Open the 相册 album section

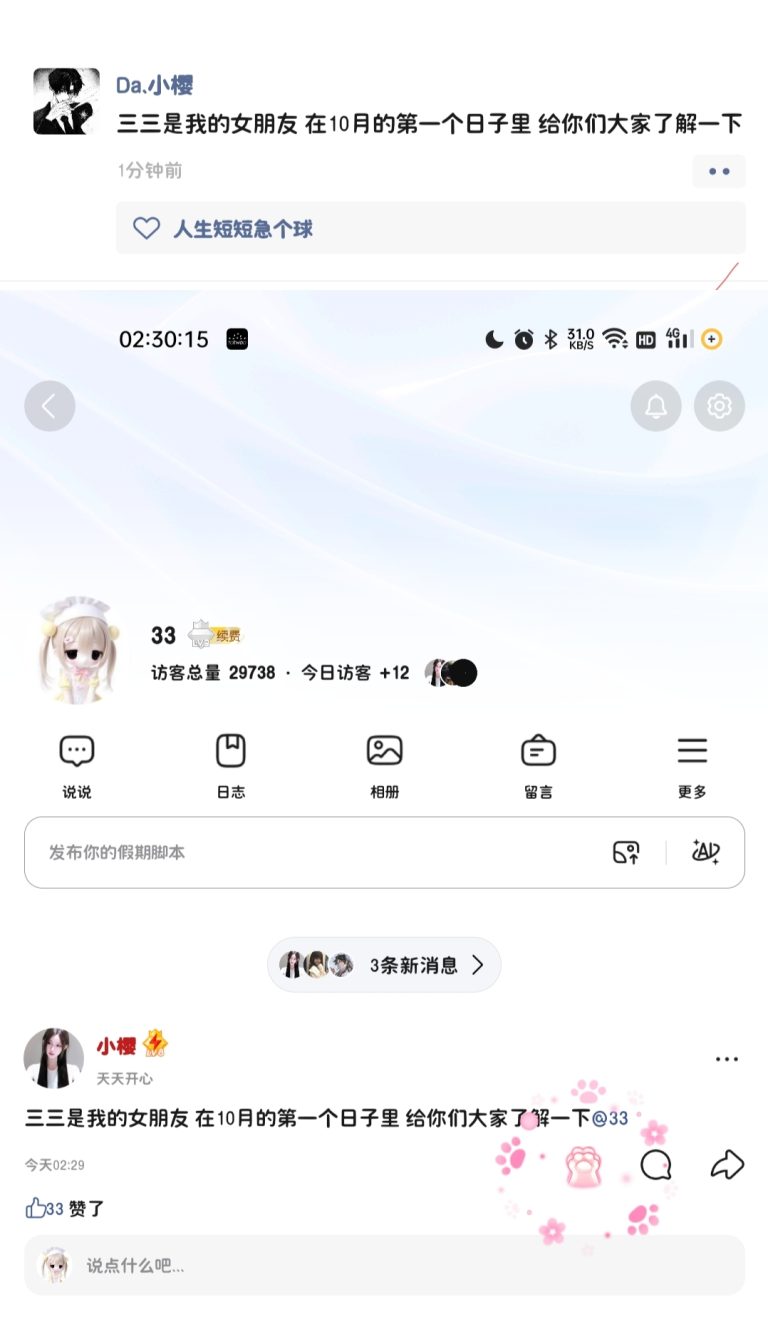(385, 766)
